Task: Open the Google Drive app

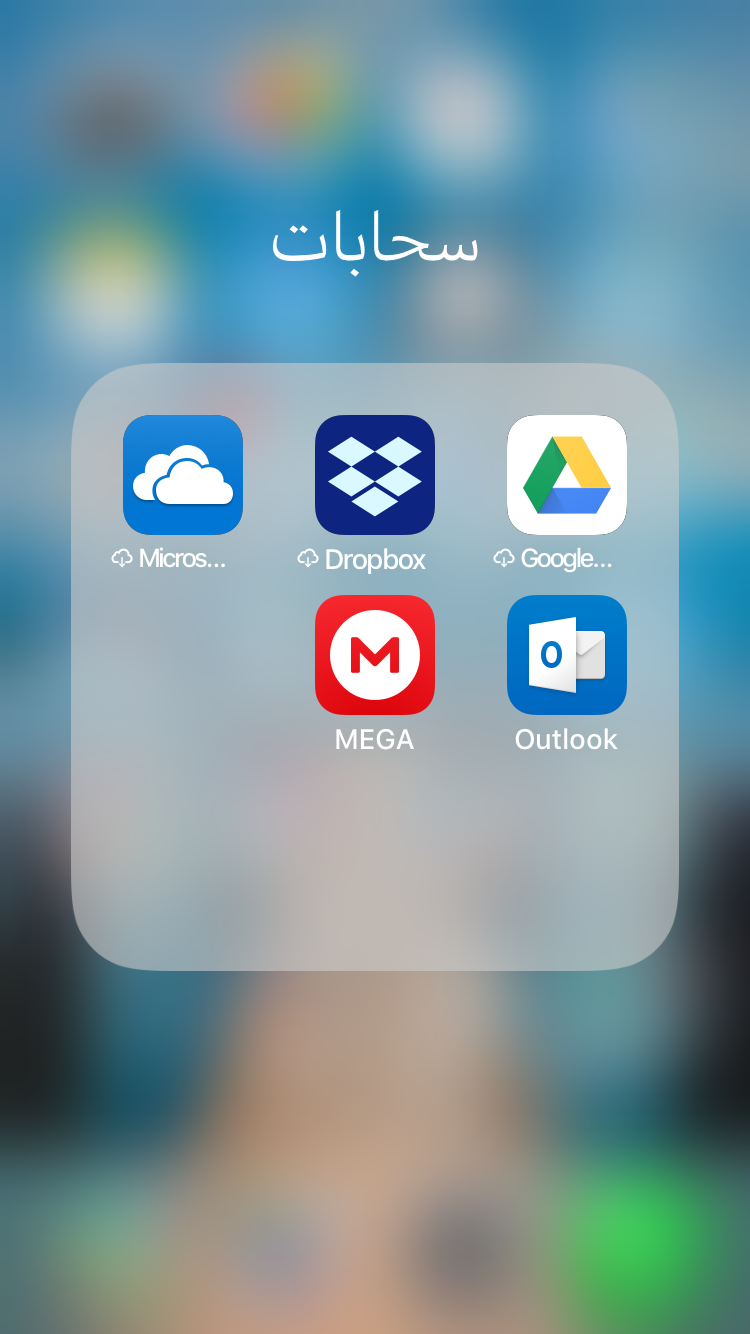Action: coord(567,475)
